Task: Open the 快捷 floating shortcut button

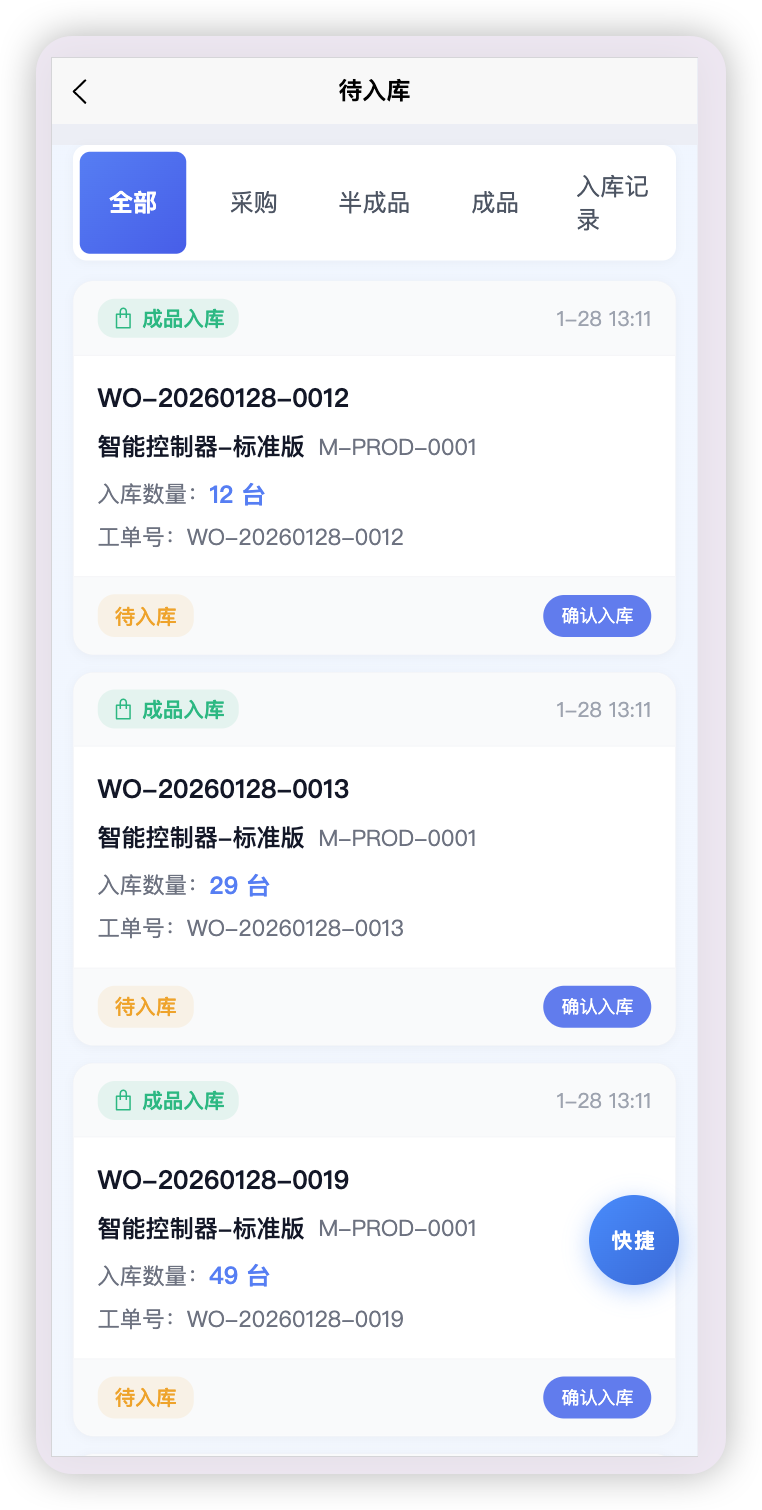Action: [x=633, y=1240]
